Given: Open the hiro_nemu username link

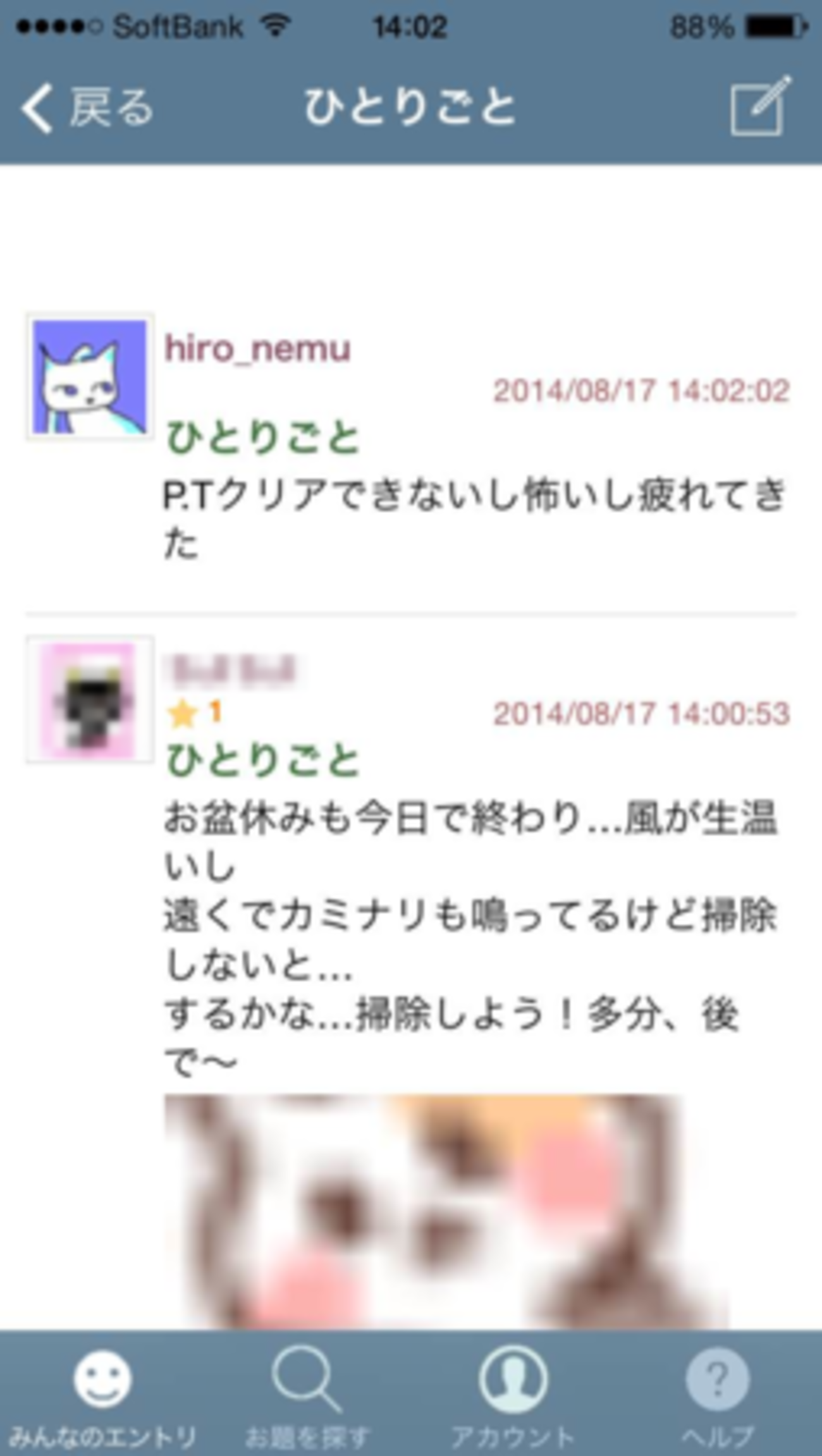Looking at the screenshot, I should pos(257,348).
